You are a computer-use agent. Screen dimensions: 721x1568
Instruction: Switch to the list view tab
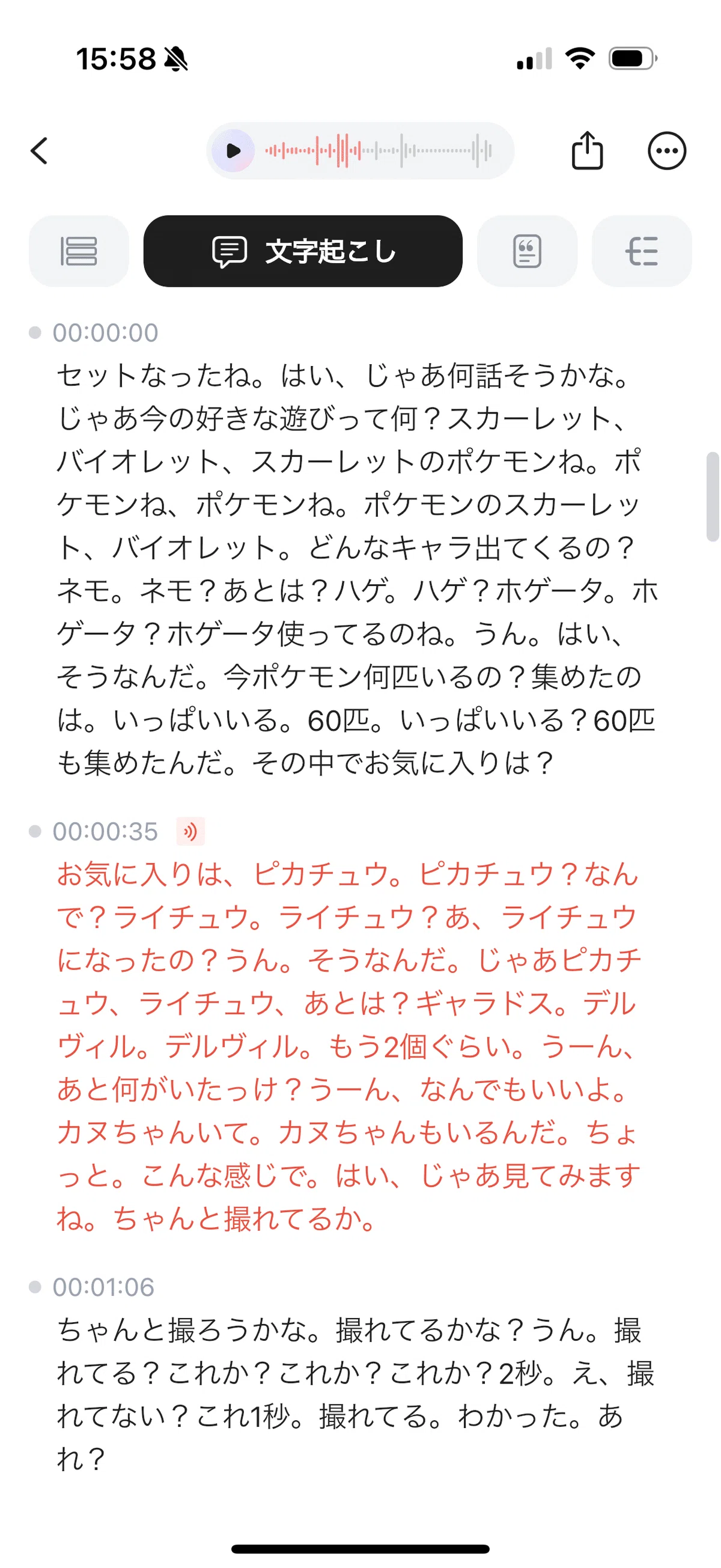79,251
